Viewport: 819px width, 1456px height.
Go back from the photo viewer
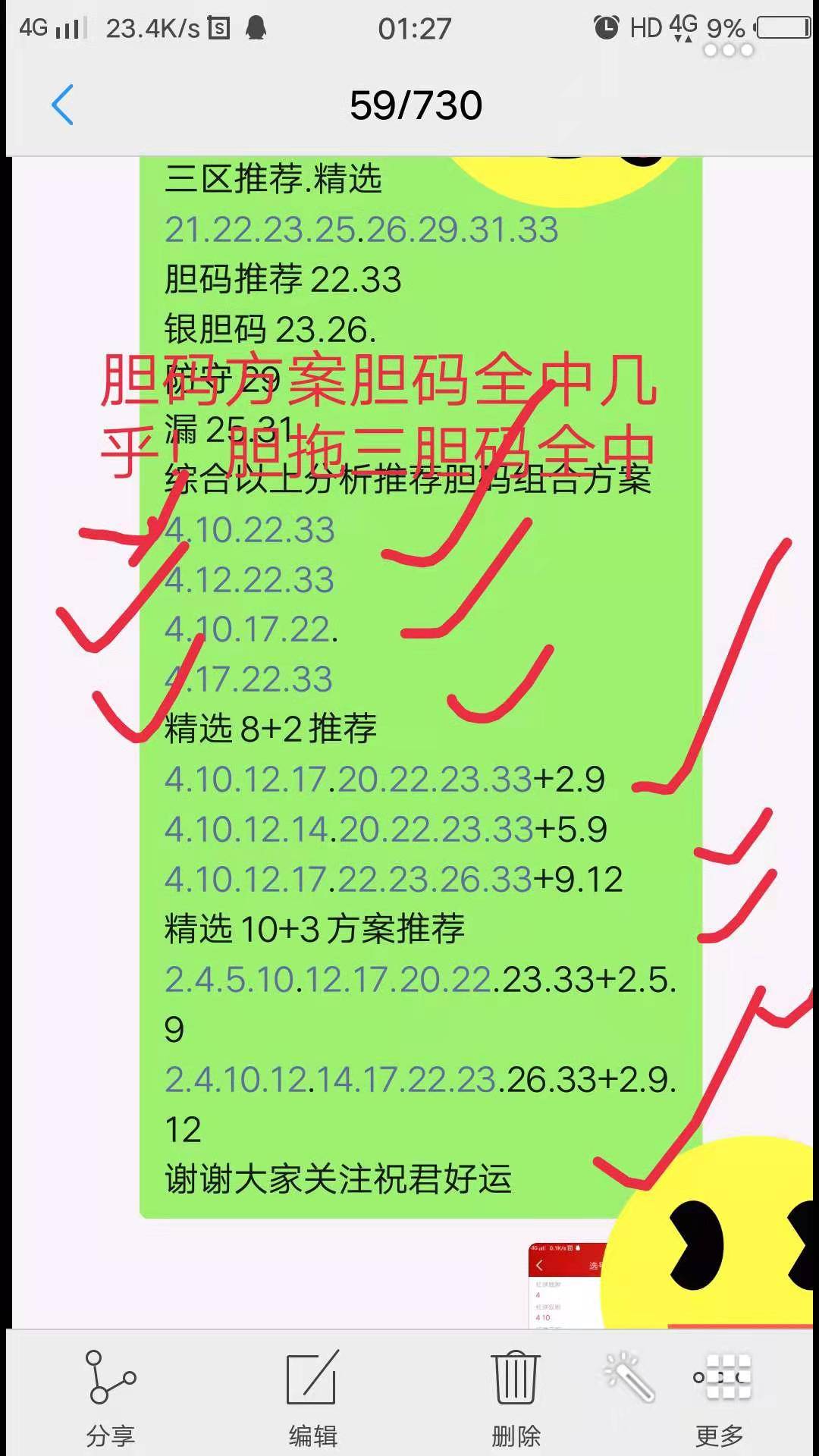point(62,105)
